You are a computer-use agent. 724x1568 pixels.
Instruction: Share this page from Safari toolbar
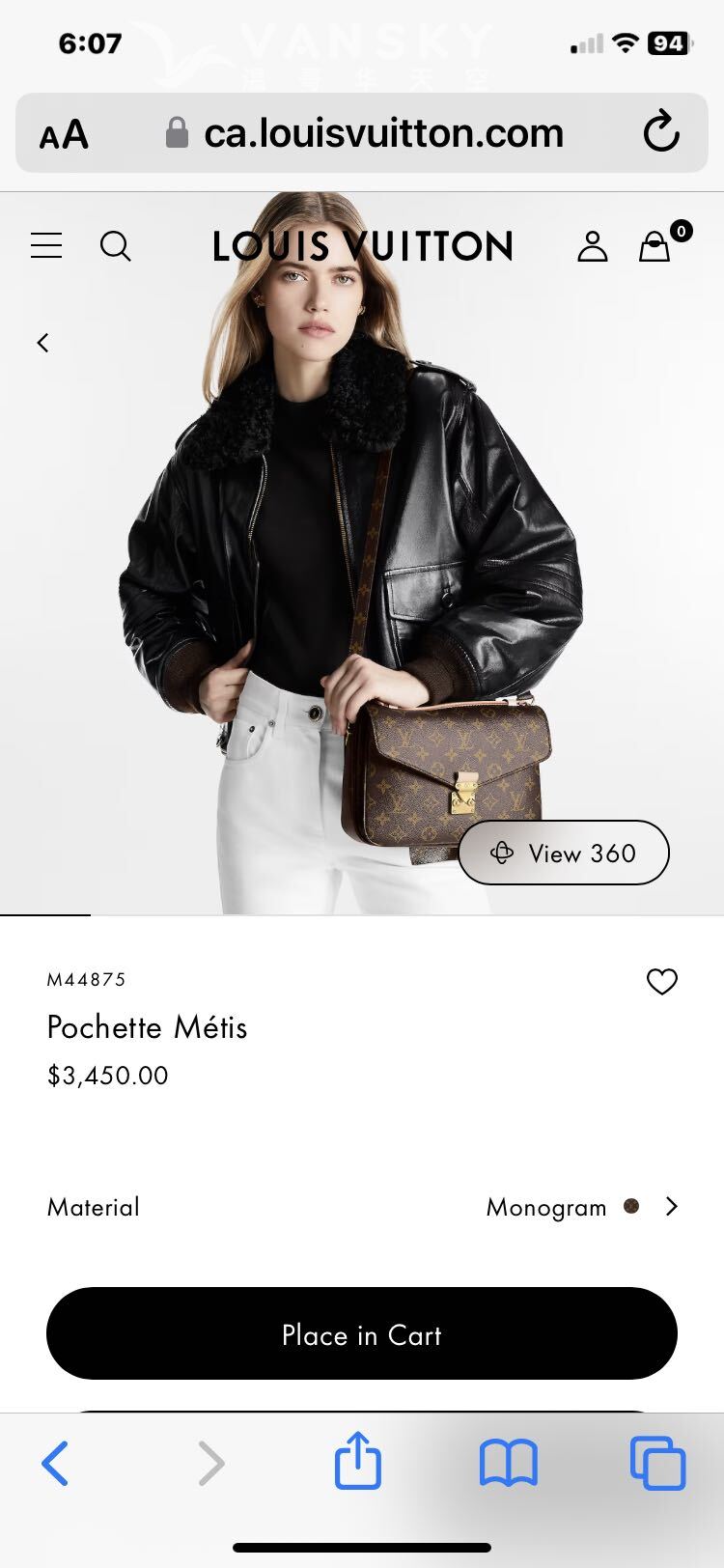point(358,1461)
